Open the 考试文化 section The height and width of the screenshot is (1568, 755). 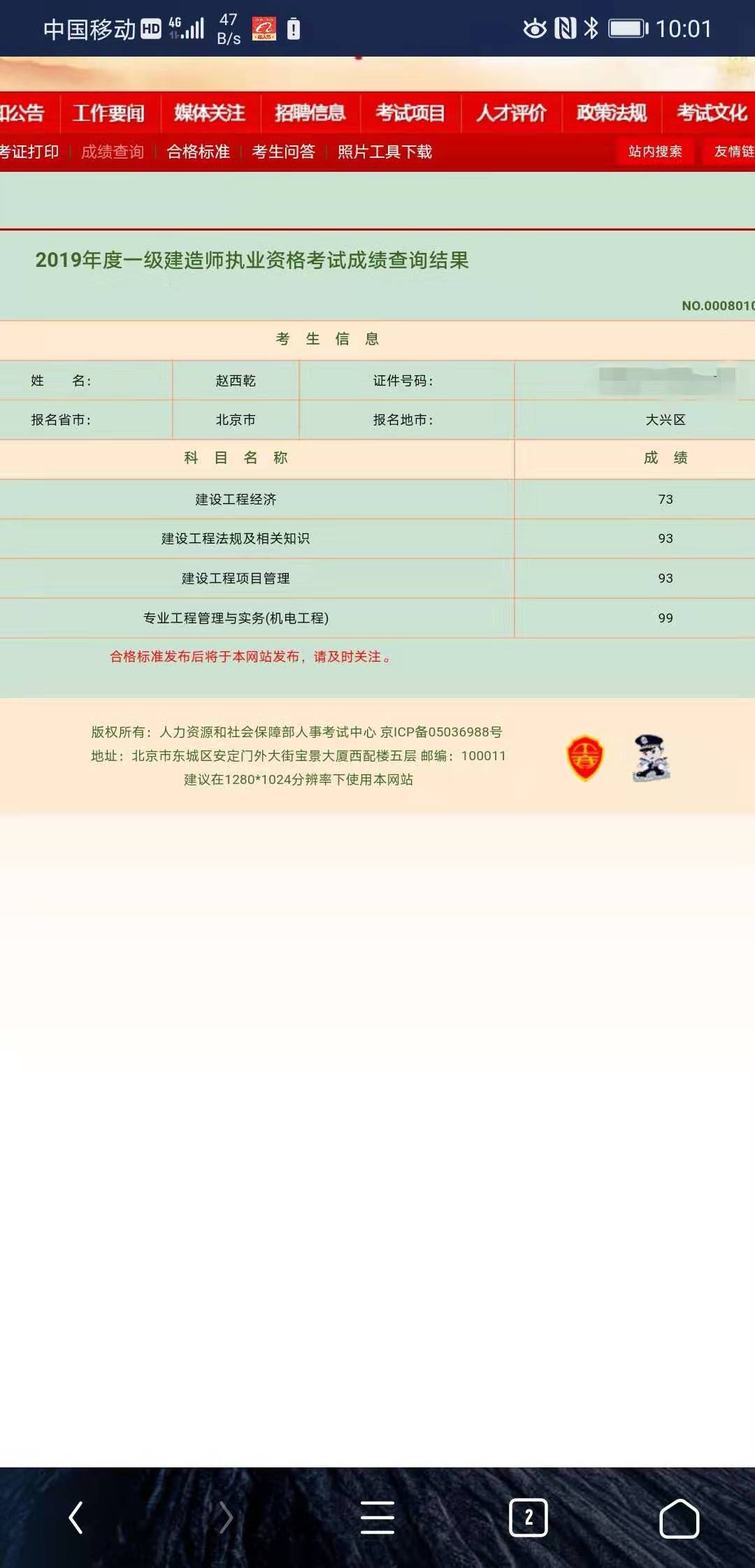(712, 113)
